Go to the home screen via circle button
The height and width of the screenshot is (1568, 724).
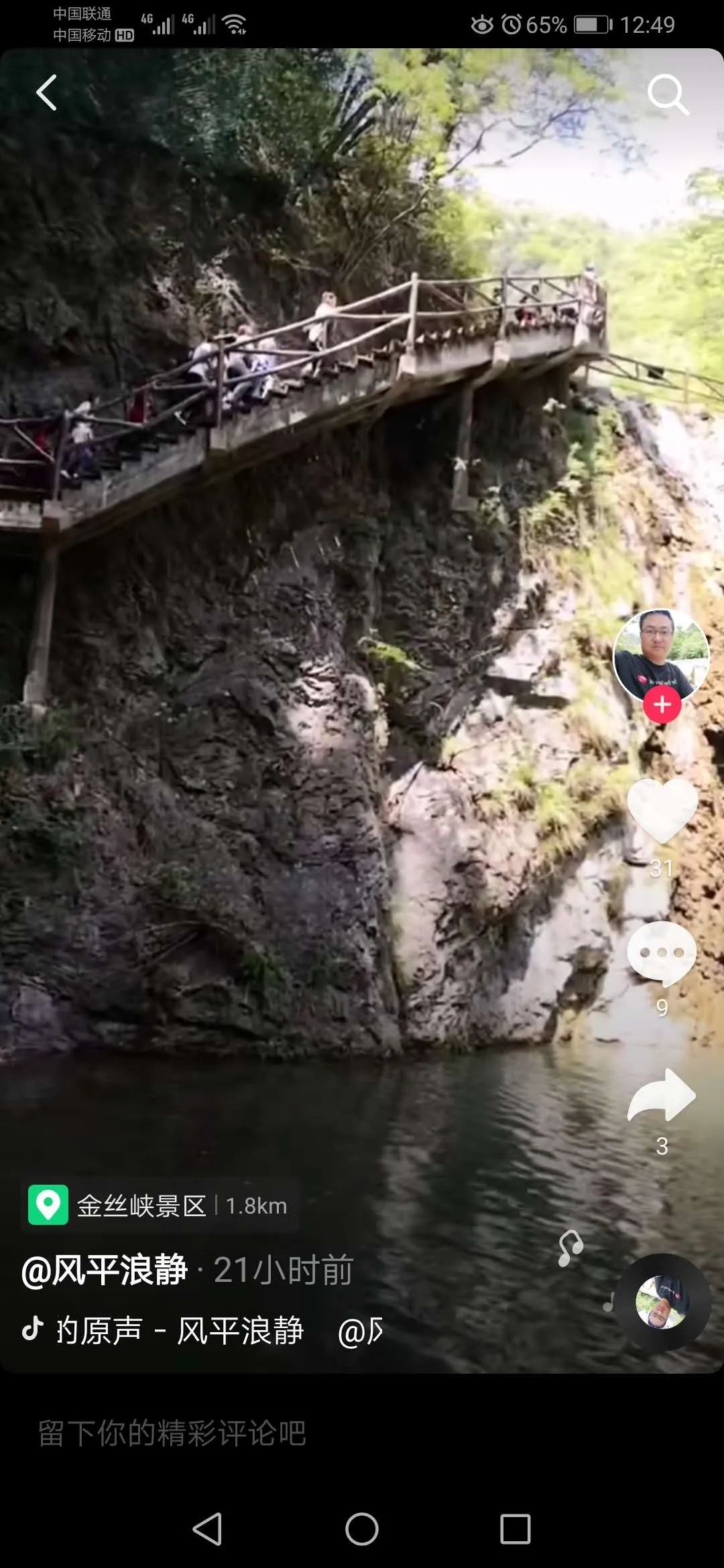click(x=362, y=1529)
